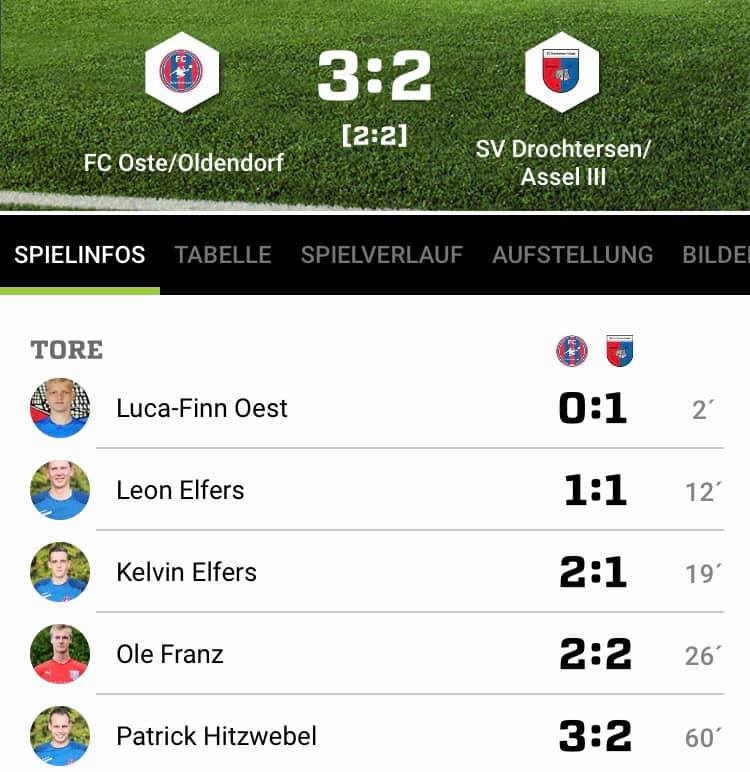Open FC Oste/Oldendorf team crest

[x=182, y=72]
